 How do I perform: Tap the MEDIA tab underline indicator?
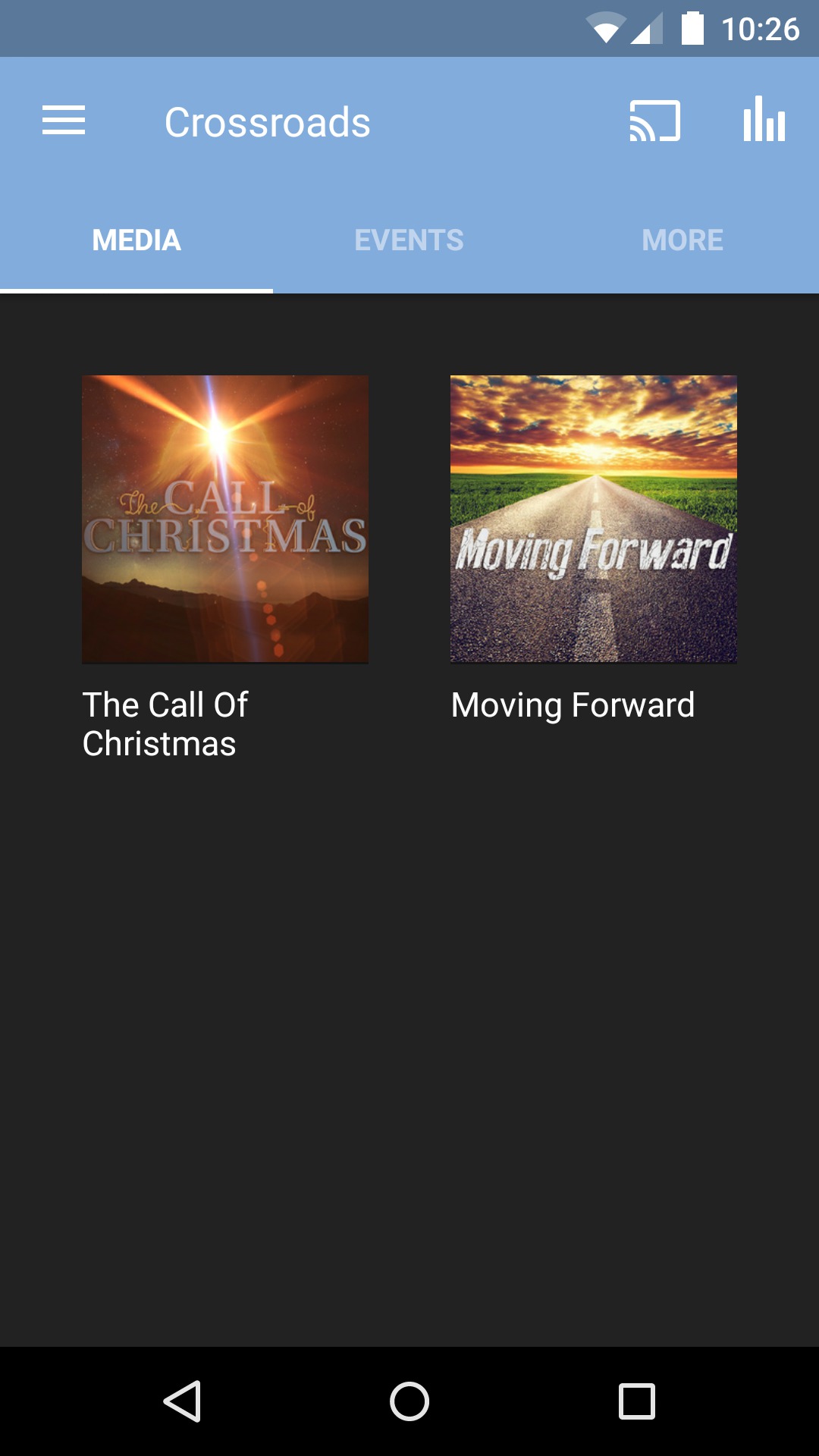tap(136, 289)
